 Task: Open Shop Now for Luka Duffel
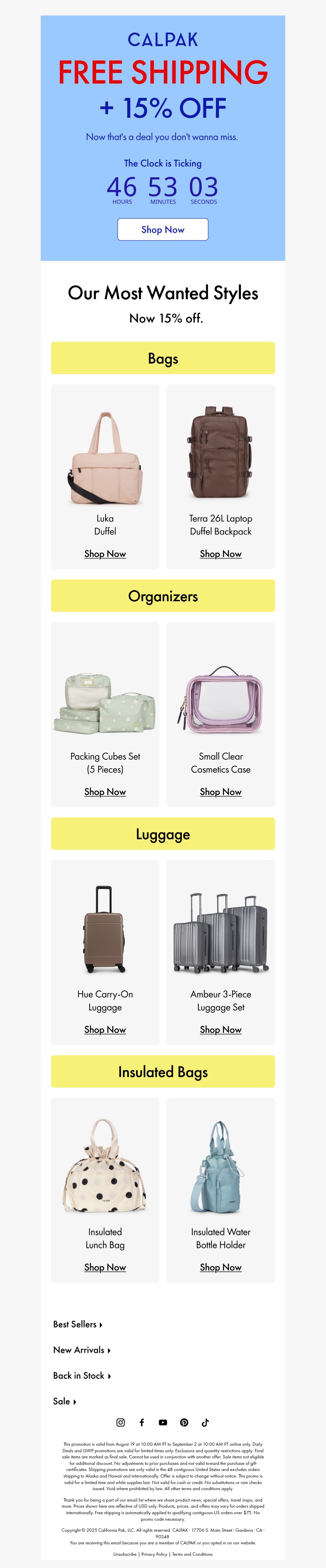point(105,554)
